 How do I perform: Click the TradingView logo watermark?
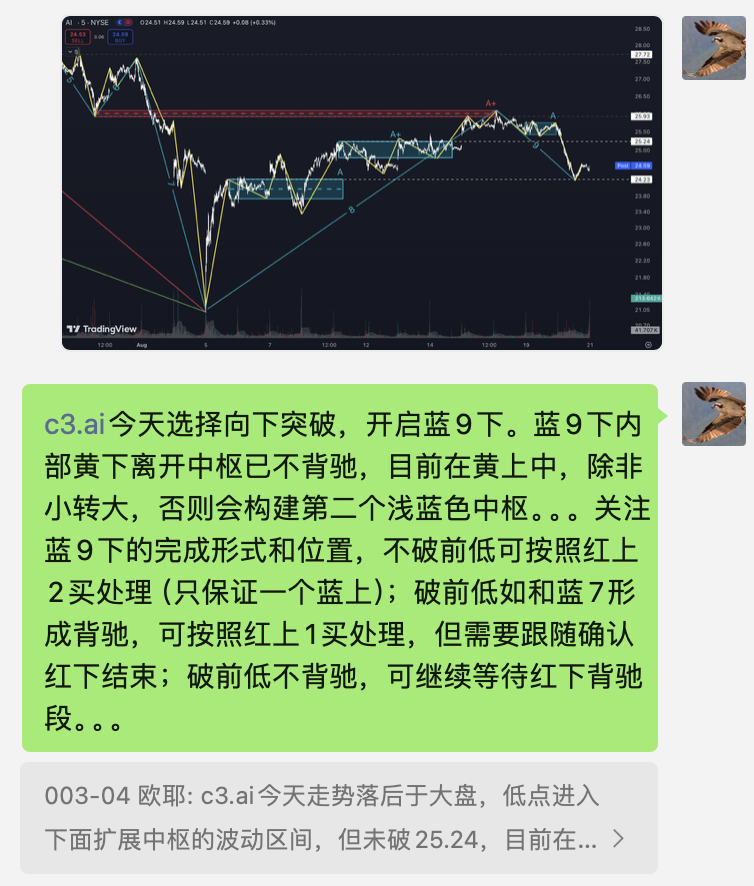tap(99, 328)
